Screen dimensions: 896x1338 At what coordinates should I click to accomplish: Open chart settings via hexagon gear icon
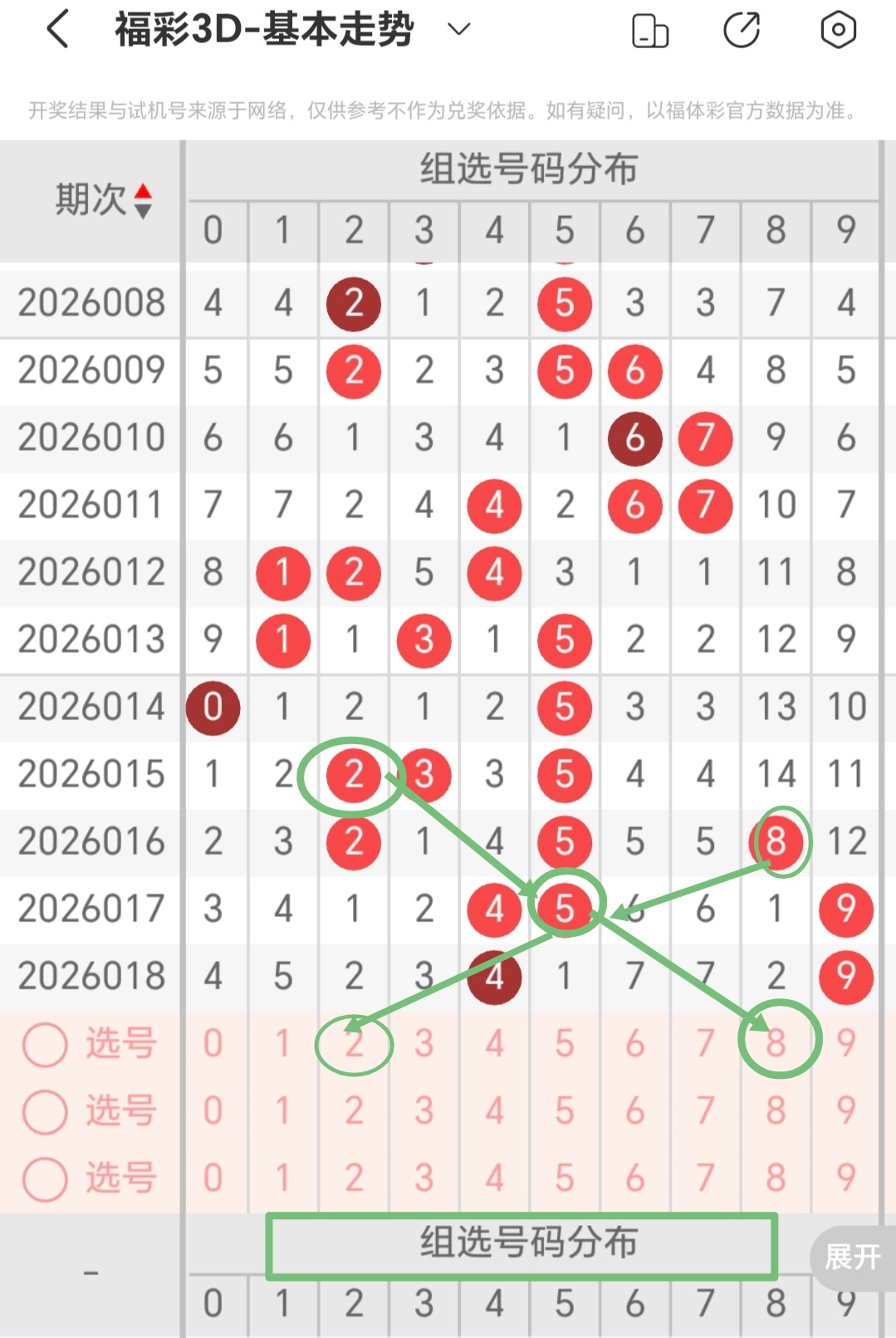(x=838, y=29)
